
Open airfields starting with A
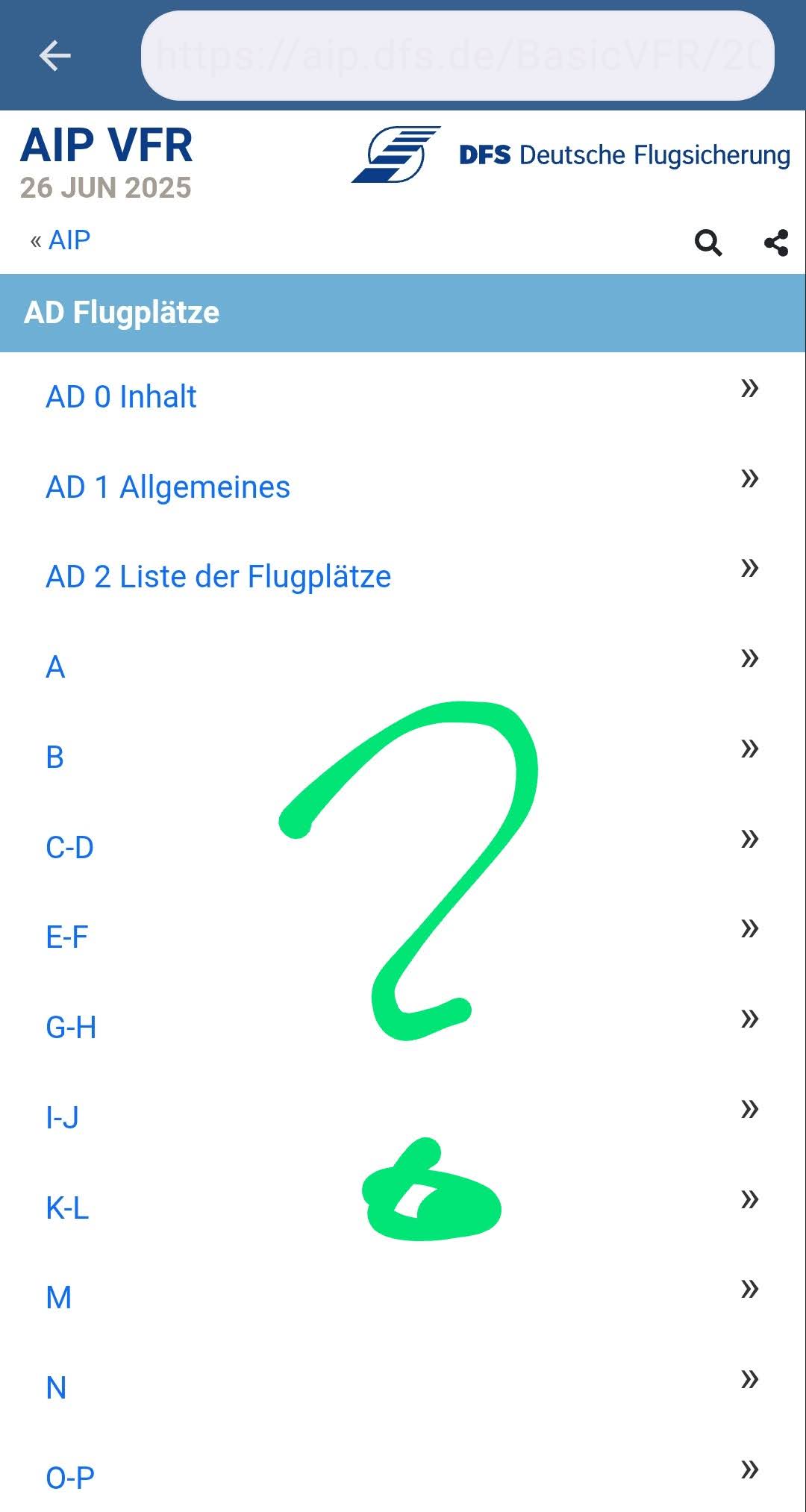(x=56, y=667)
